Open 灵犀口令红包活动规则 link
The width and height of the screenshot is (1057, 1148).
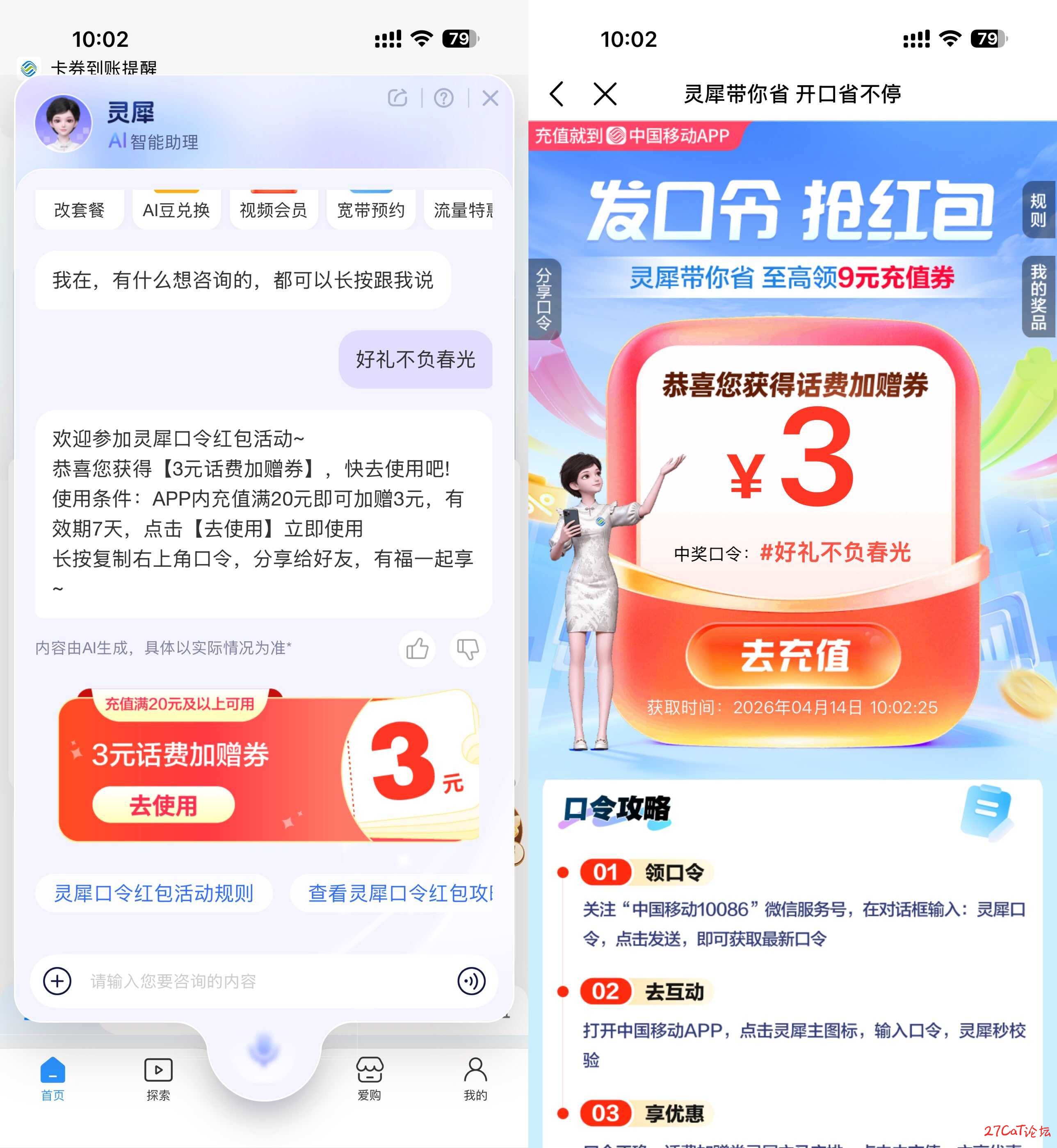point(153,893)
